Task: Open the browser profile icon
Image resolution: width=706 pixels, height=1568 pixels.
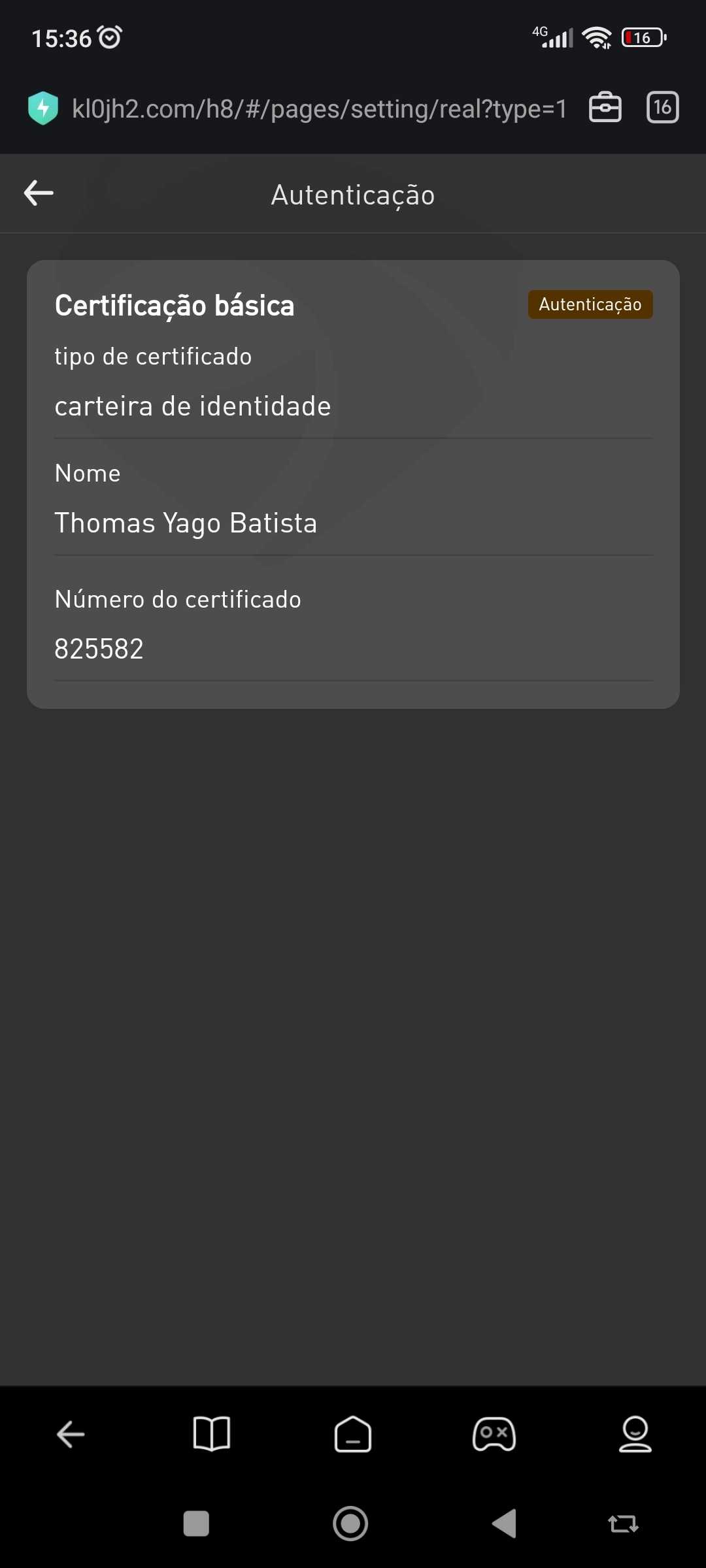Action: [x=635, y=1434]
